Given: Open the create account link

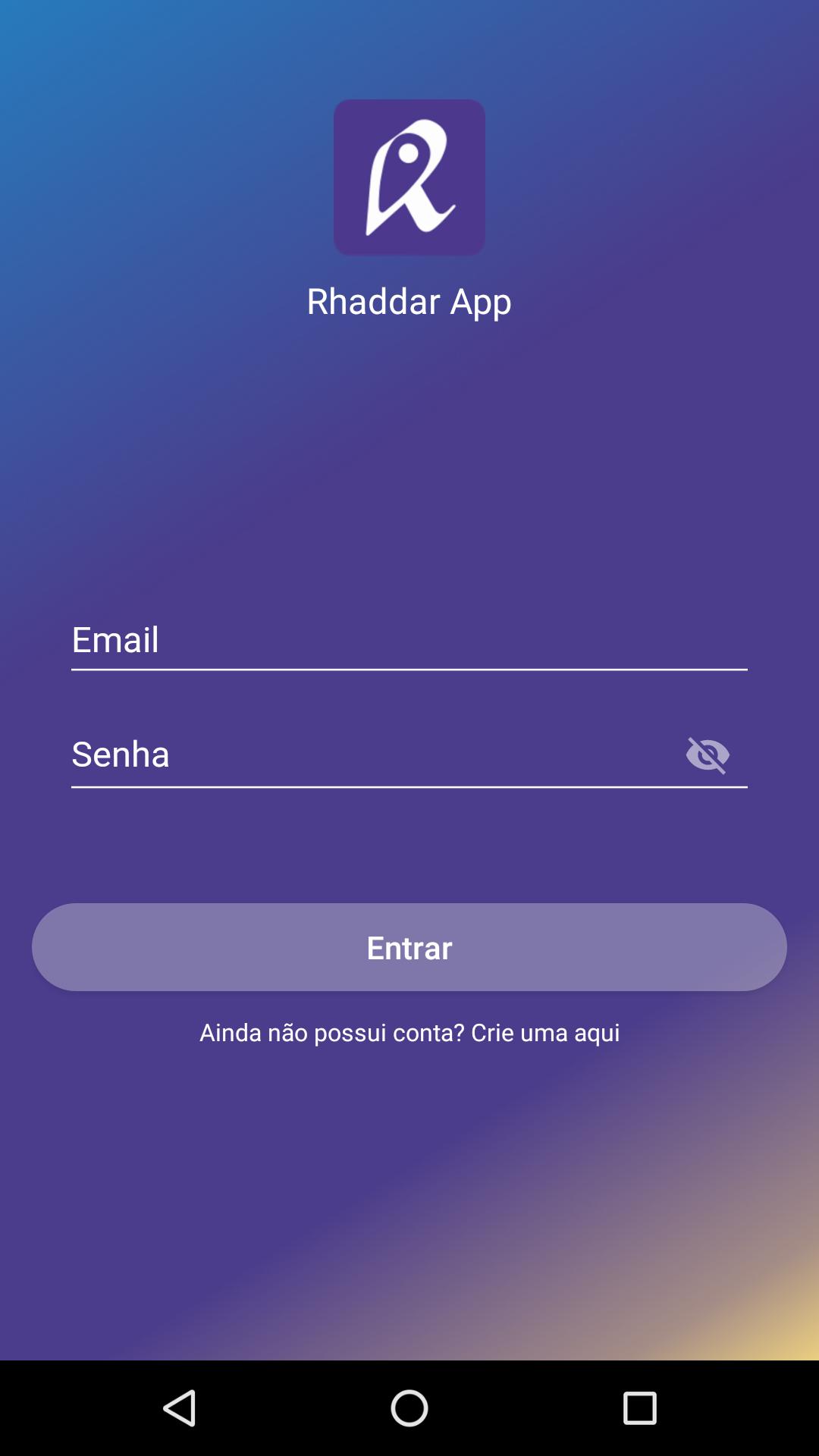Looking at the screenshot, I should pyautogui.click(x=409, y=1033).
